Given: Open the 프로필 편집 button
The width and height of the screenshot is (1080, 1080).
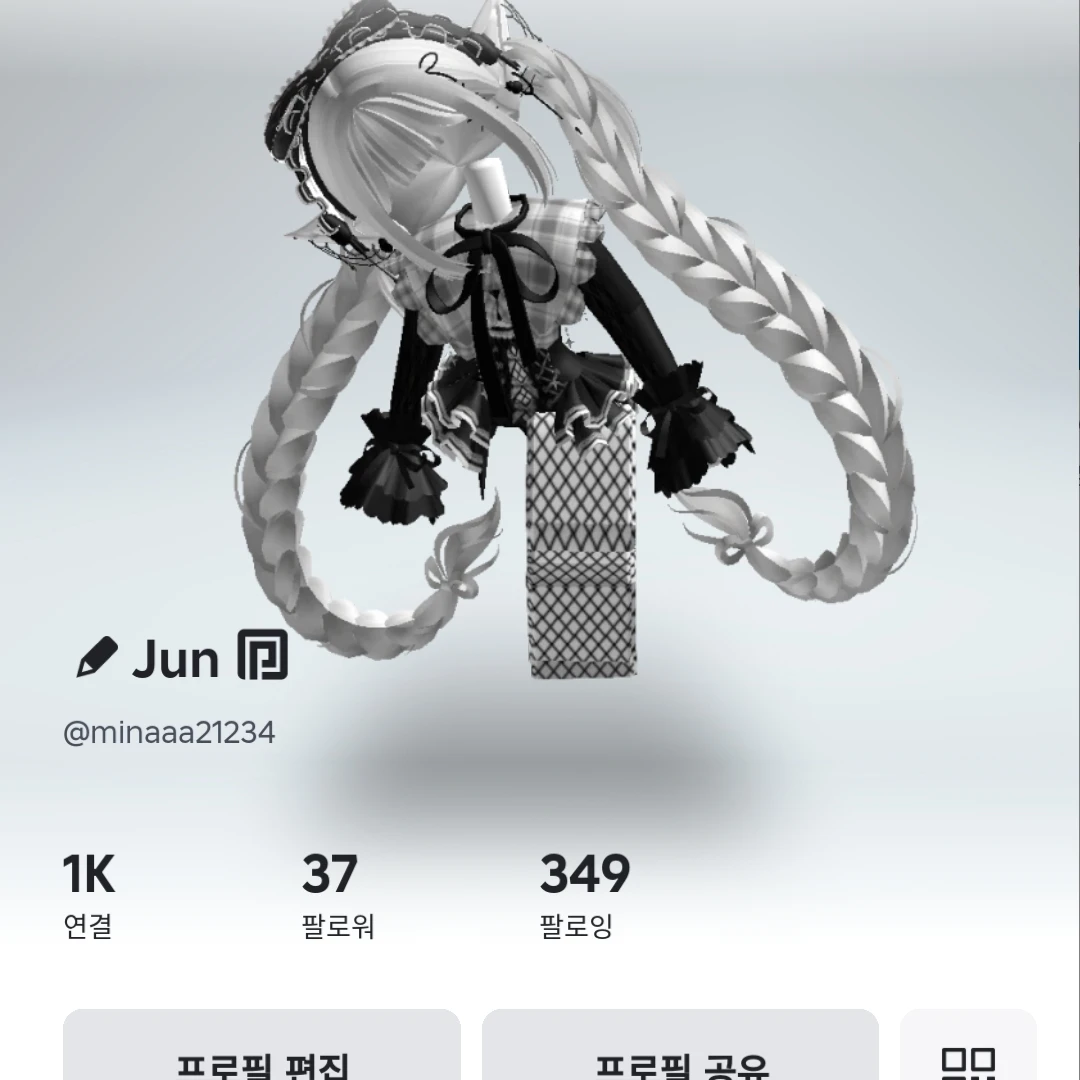Looking at the screenshot, I should coord(262,1050).
